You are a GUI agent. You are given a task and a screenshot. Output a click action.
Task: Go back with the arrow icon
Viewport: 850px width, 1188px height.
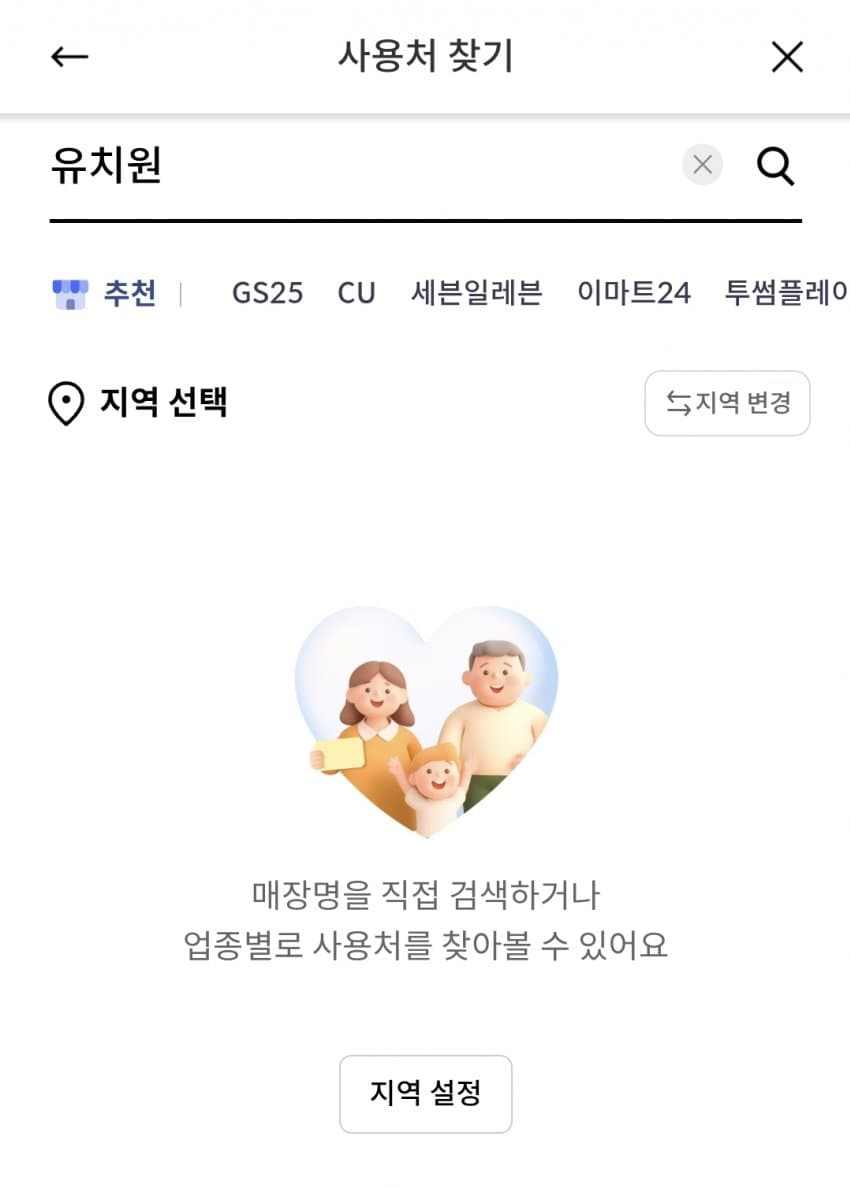[x=70, y=57]
